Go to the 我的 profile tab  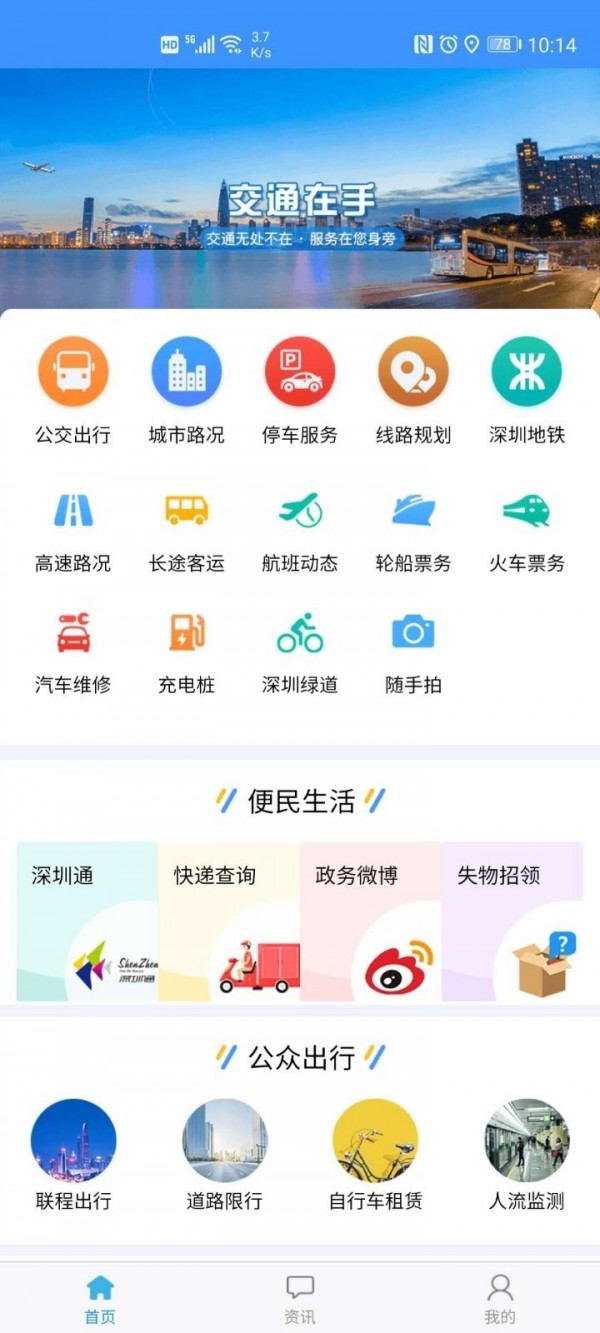(500, 1298)
